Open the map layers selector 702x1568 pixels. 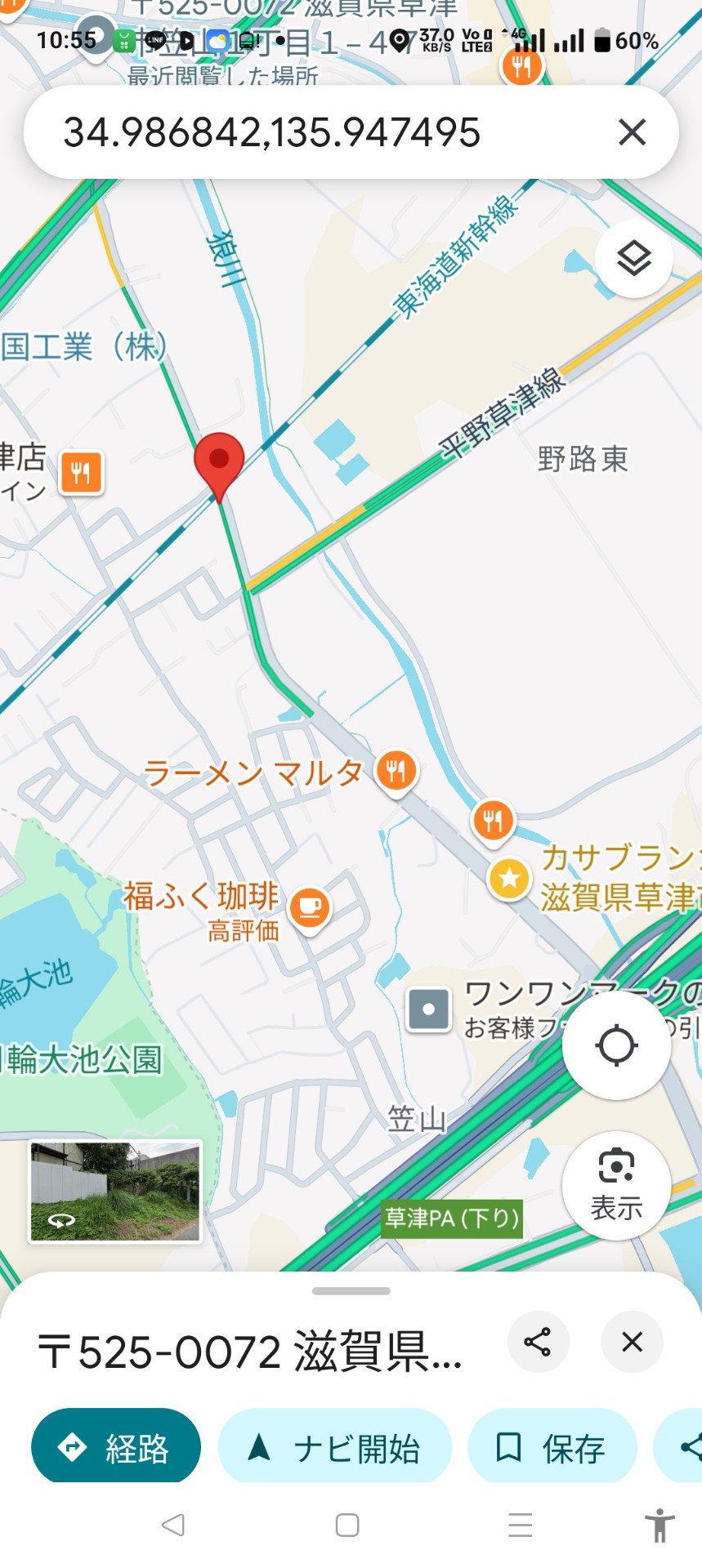pos(634,258)
